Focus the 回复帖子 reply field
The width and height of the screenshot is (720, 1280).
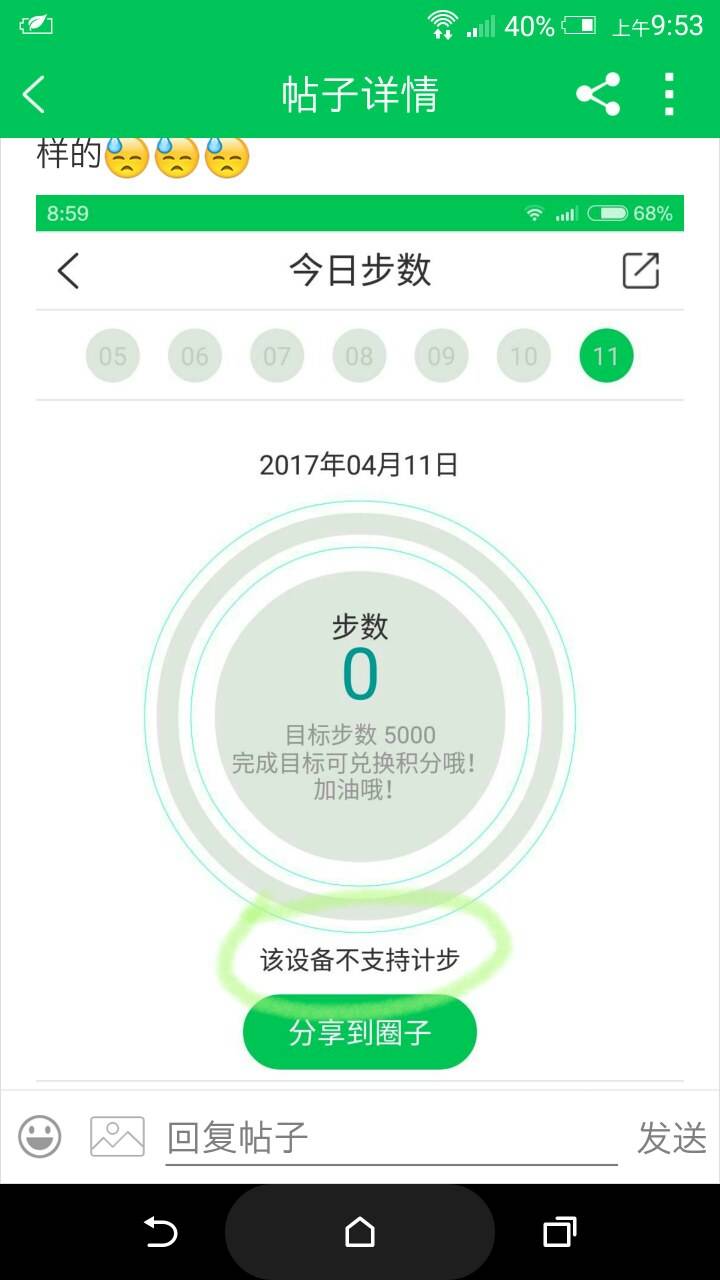point(390,1138)
